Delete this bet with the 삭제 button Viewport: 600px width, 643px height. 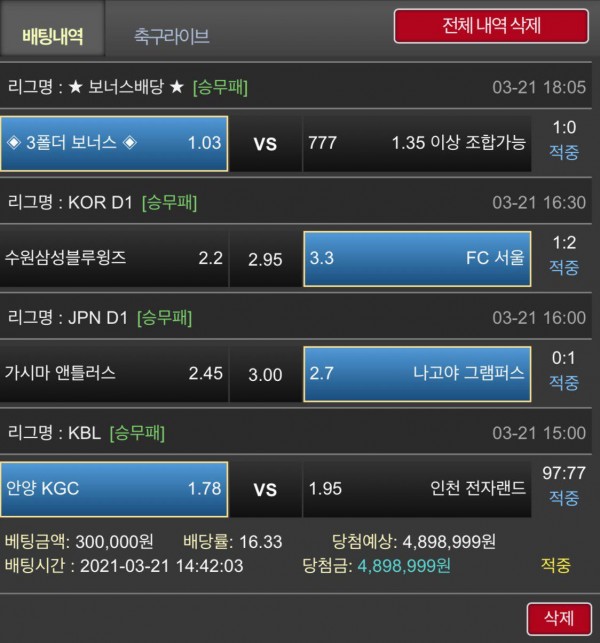[x=554, y=619]
